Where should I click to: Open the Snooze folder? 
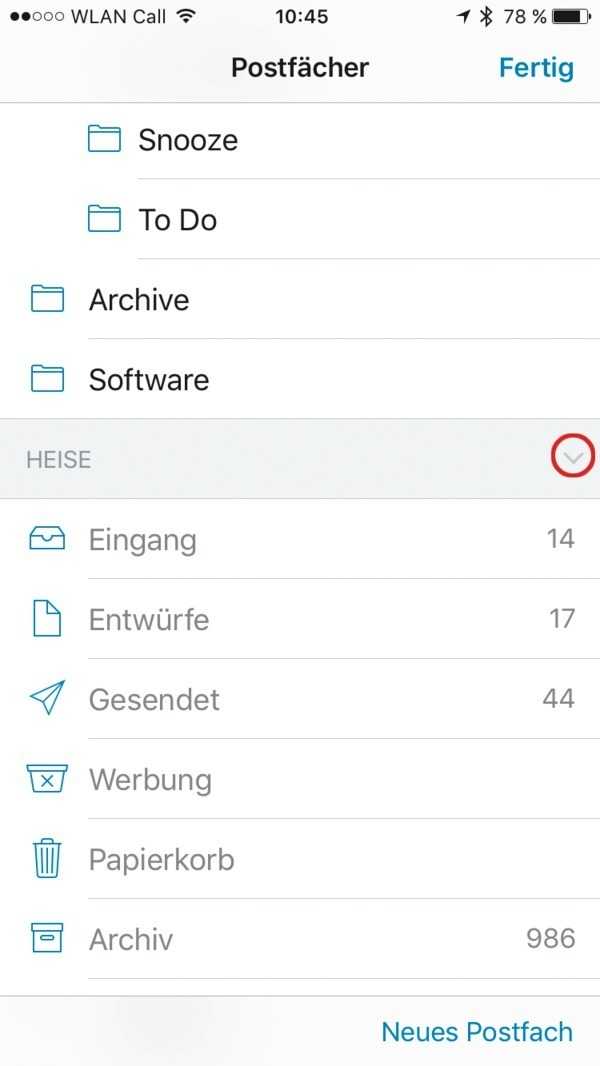[188, 140]
